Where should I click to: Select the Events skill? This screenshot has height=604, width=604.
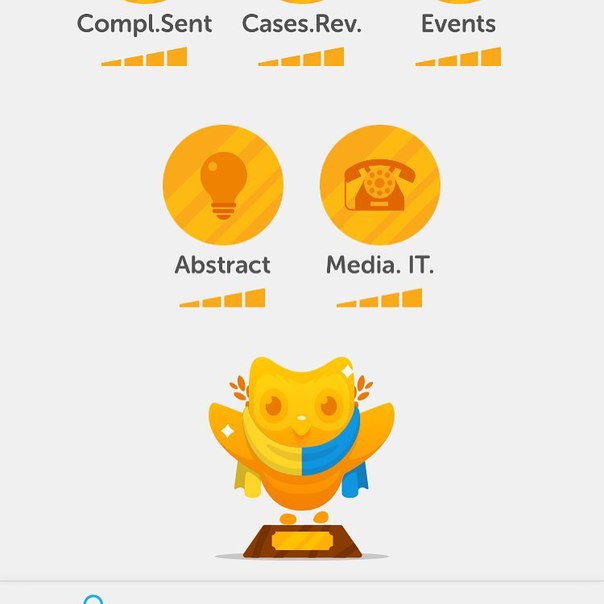(458, 24)
